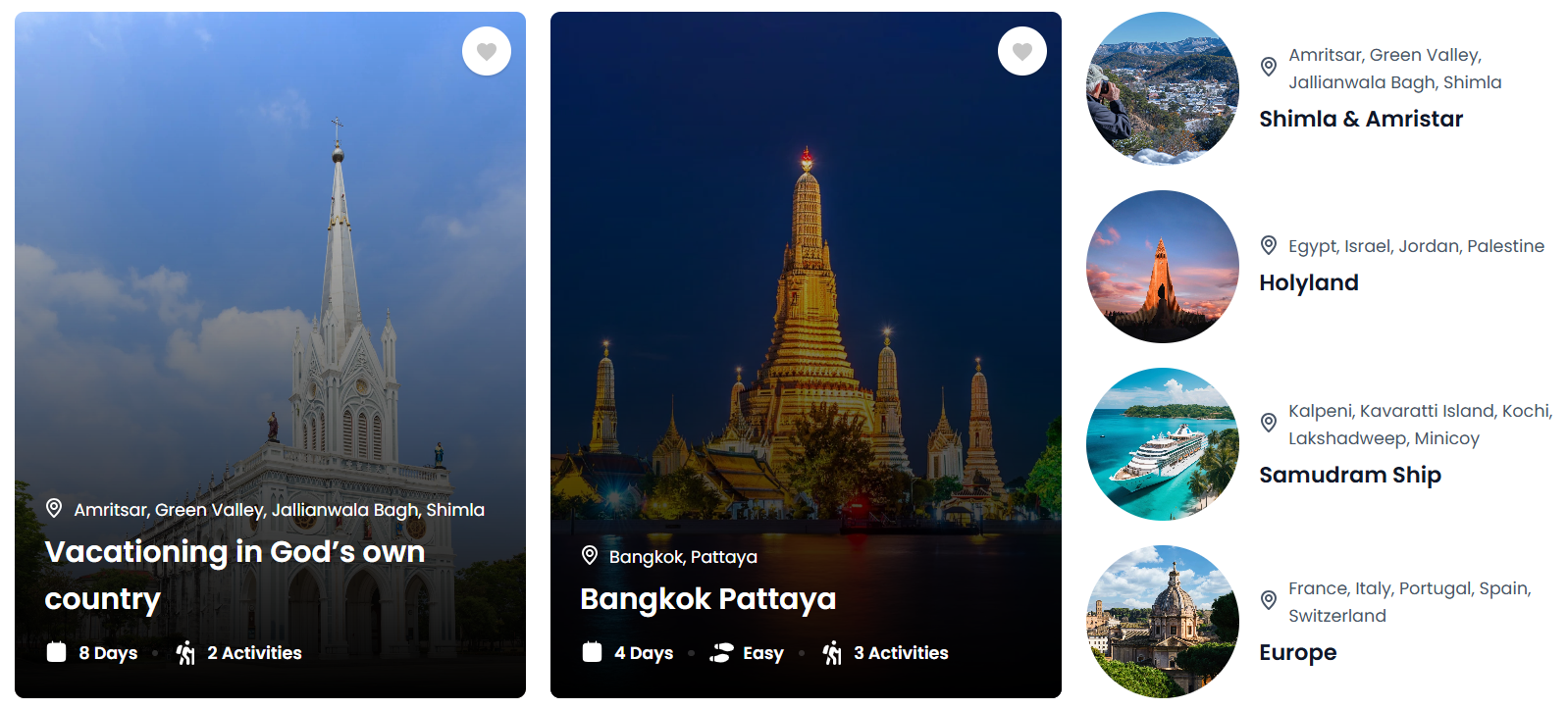Add Bangkok Pattaya to the wishlist
Viewport: 1568px width, 709px height.
1022,51
